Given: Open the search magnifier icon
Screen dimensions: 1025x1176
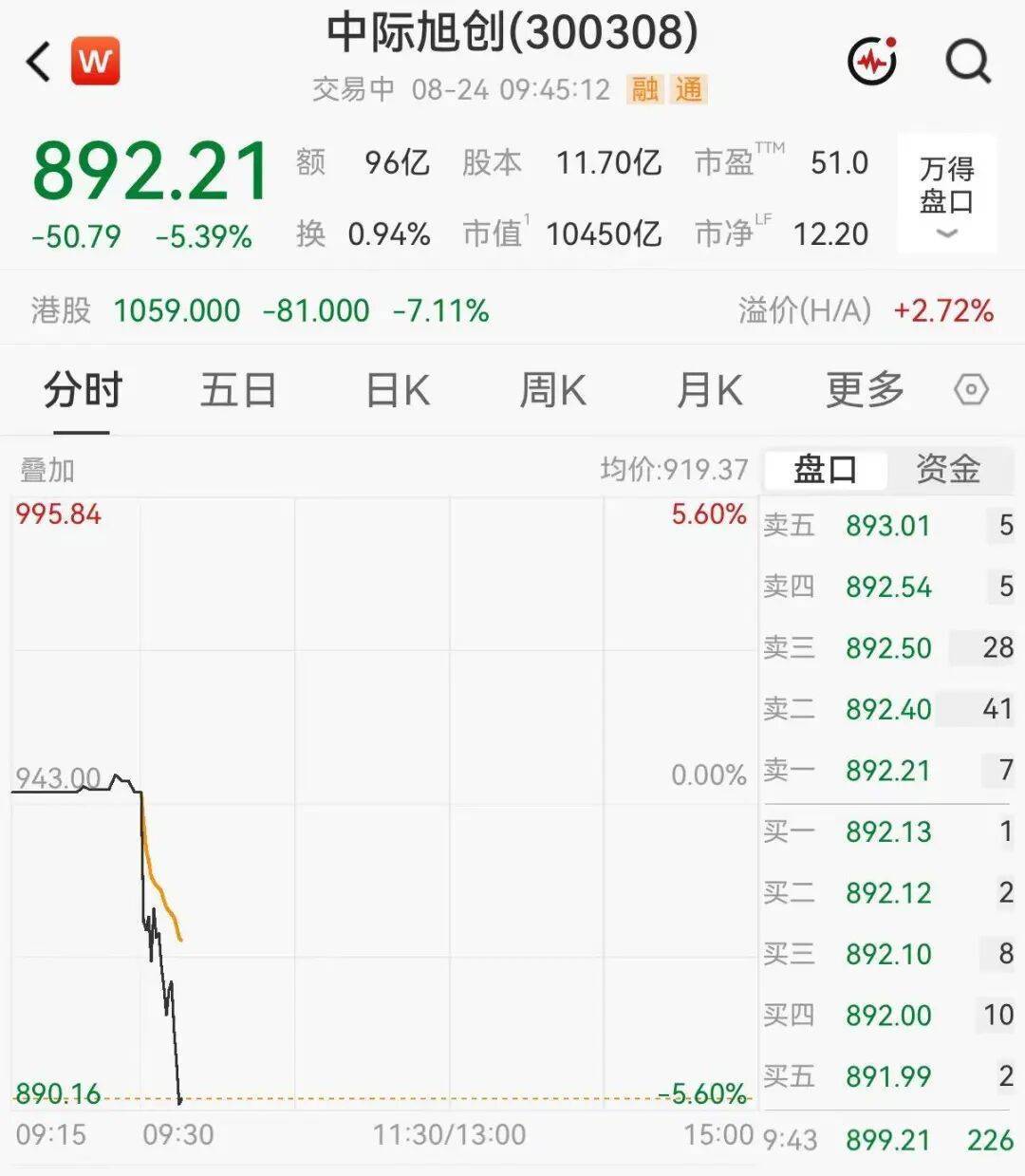Looking at the screenshot, I should click(x=968, y=62).
